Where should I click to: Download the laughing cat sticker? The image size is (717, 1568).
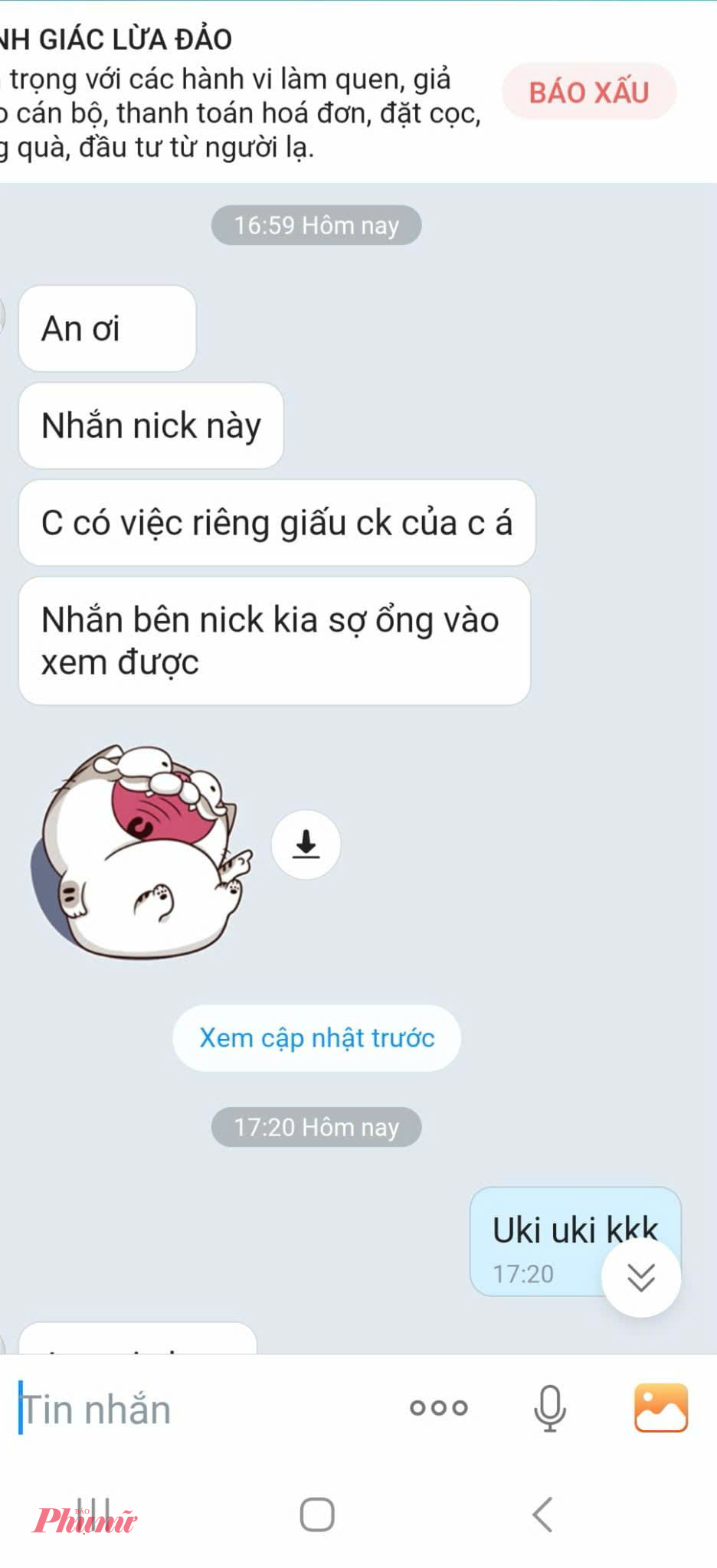[x=306, y=843]
